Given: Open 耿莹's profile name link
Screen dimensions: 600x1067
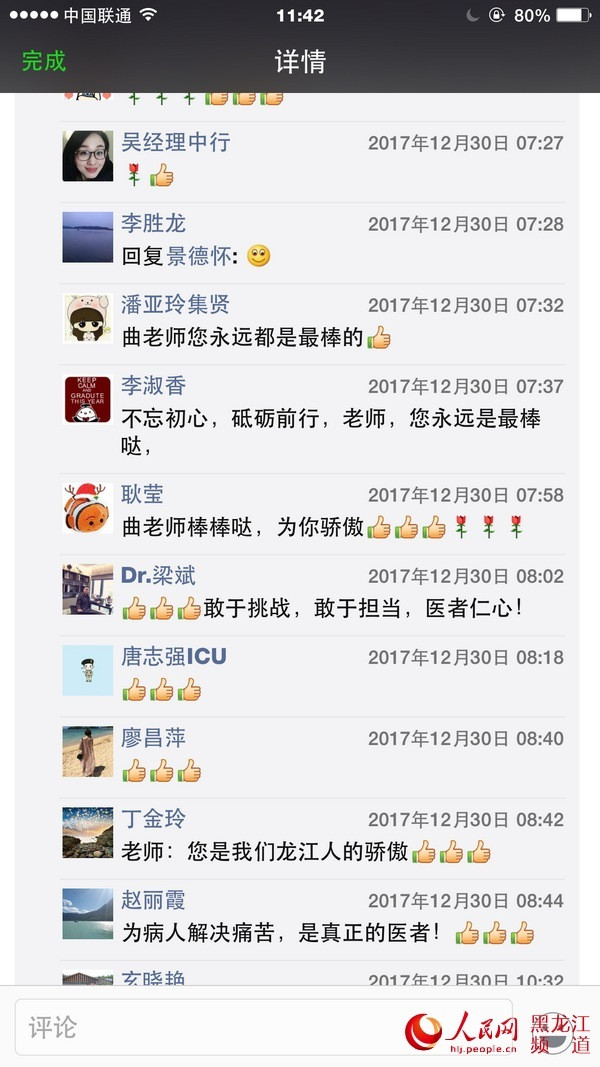Looking at the screenshot, I should tap(142, 494).
